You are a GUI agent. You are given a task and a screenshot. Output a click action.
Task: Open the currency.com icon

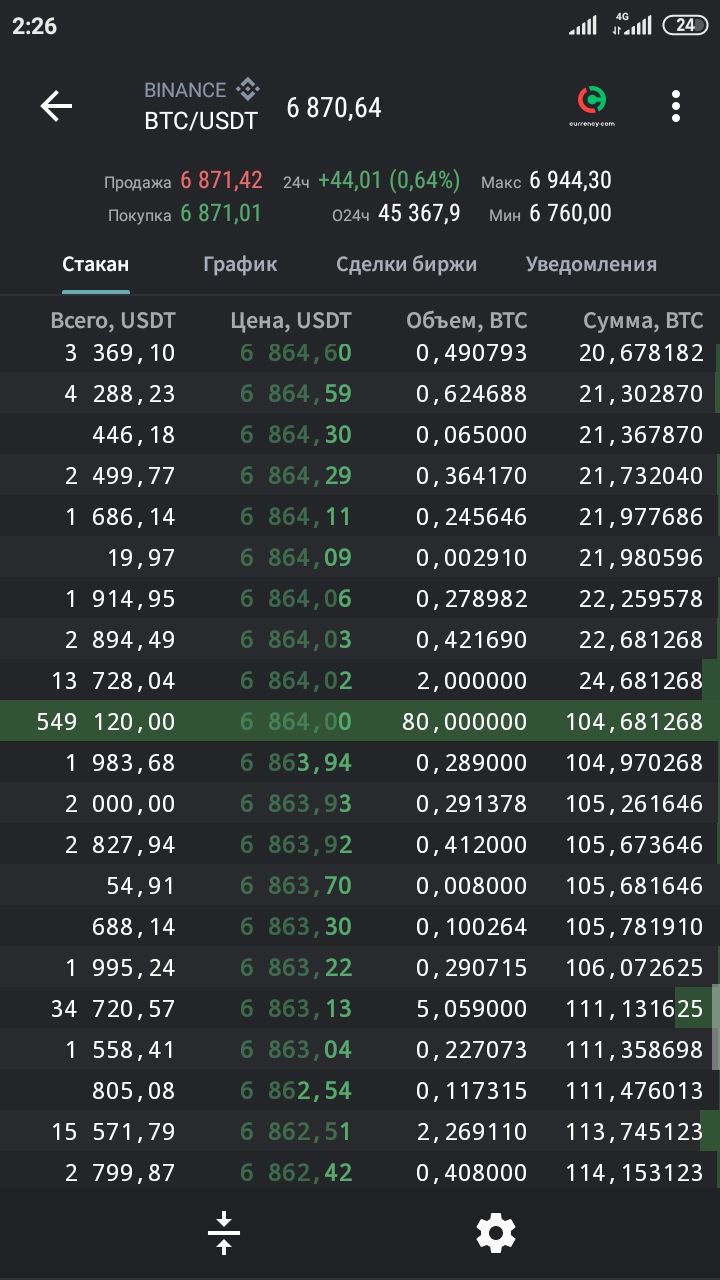point(592,106)
